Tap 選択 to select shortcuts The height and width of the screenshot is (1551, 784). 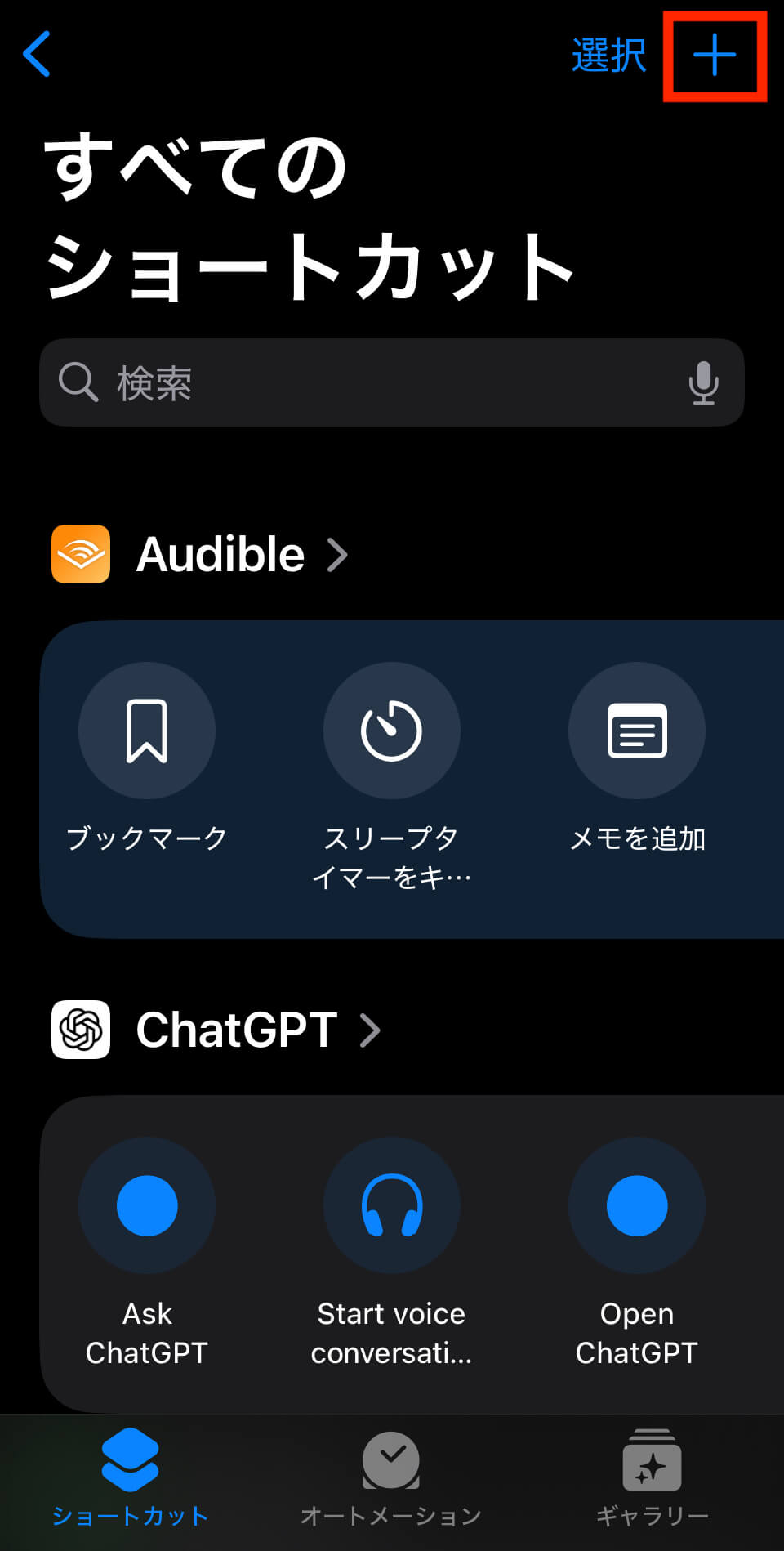click(x=608, y=56)
